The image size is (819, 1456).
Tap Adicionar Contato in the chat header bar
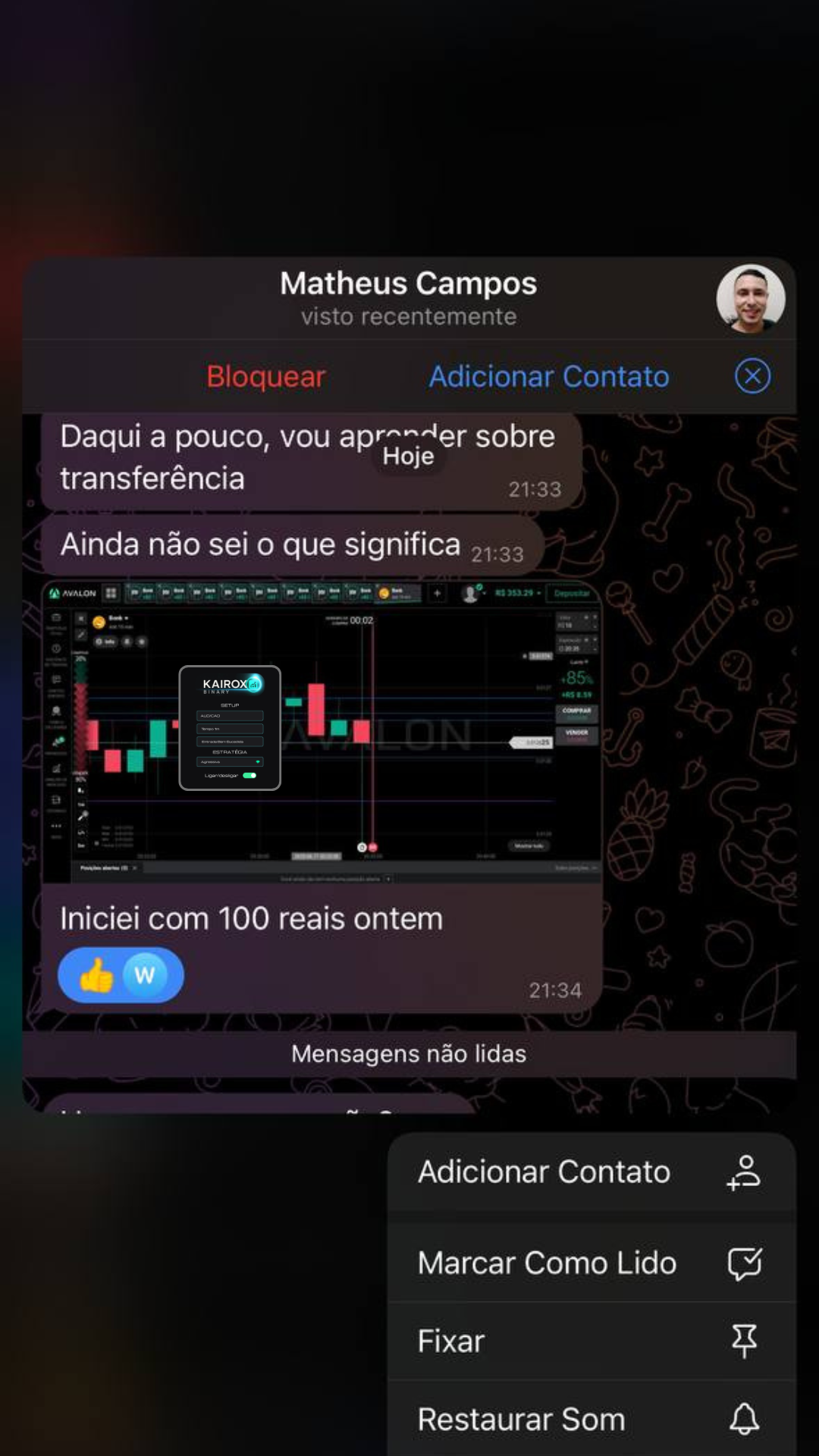549,376
